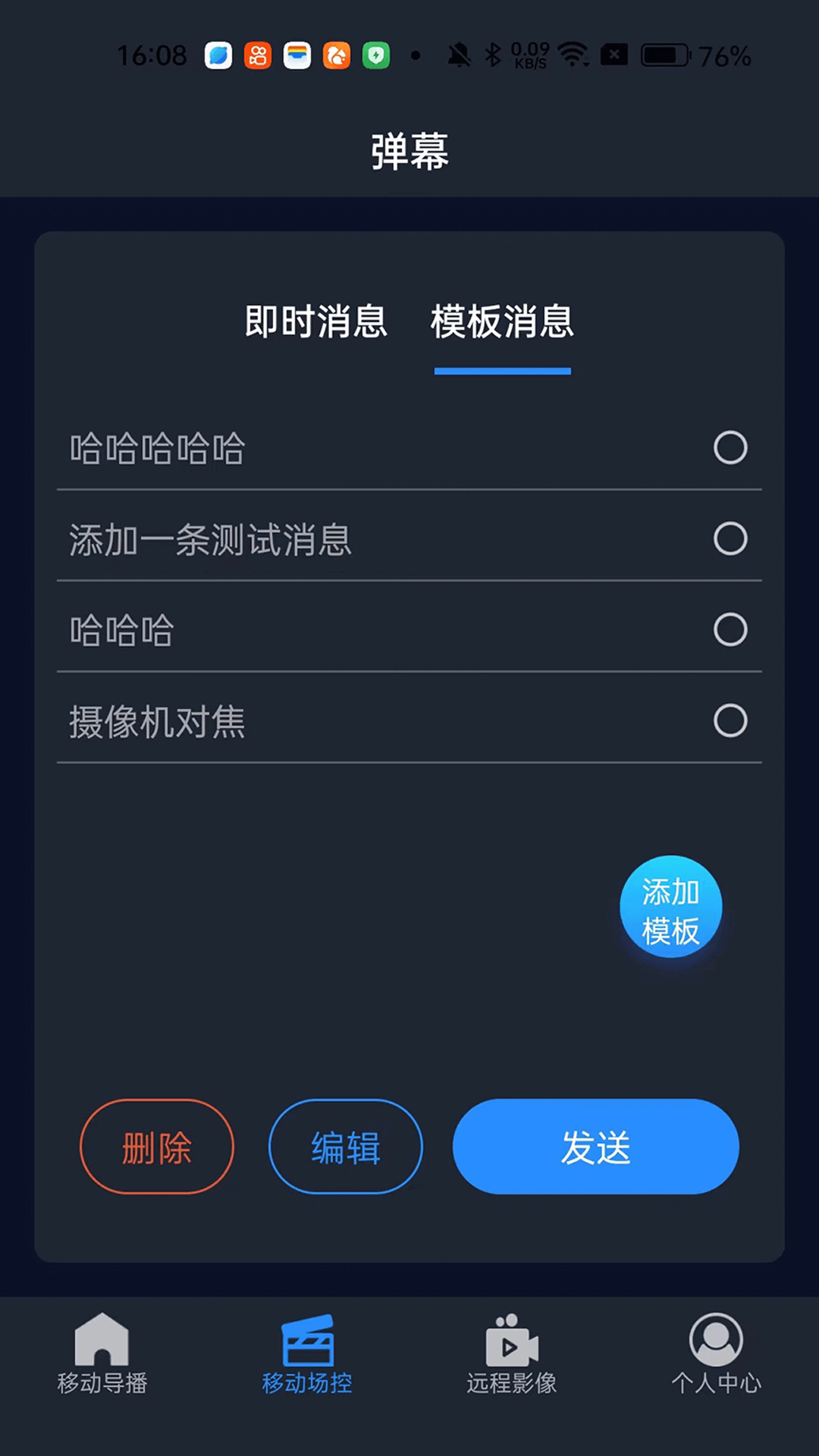Select radio button for 哈哈哈哈哈 message
Viewport: 819px width, 1456px height.
[x=730, y=448]
